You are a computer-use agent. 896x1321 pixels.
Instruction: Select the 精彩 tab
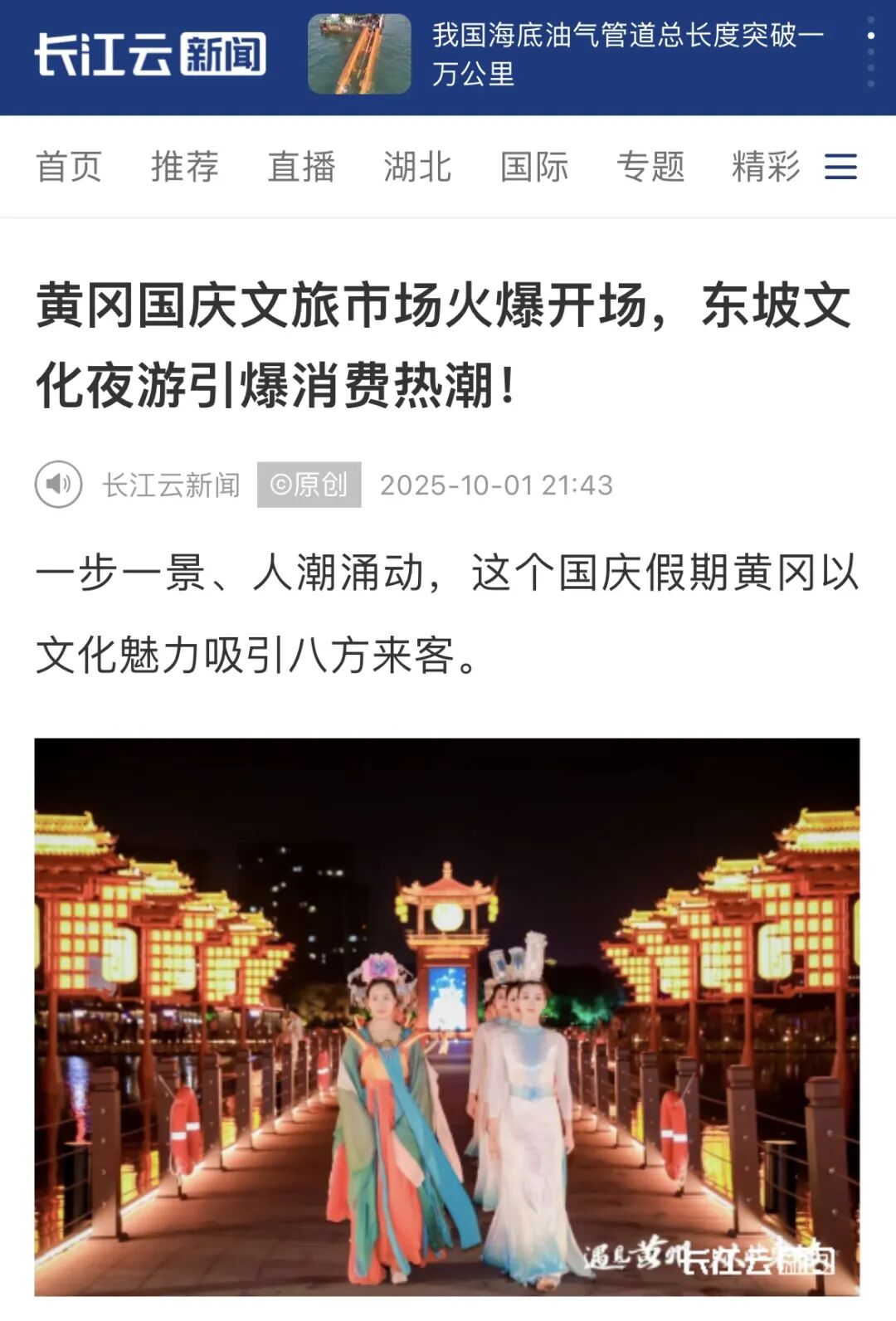point(766,167)
